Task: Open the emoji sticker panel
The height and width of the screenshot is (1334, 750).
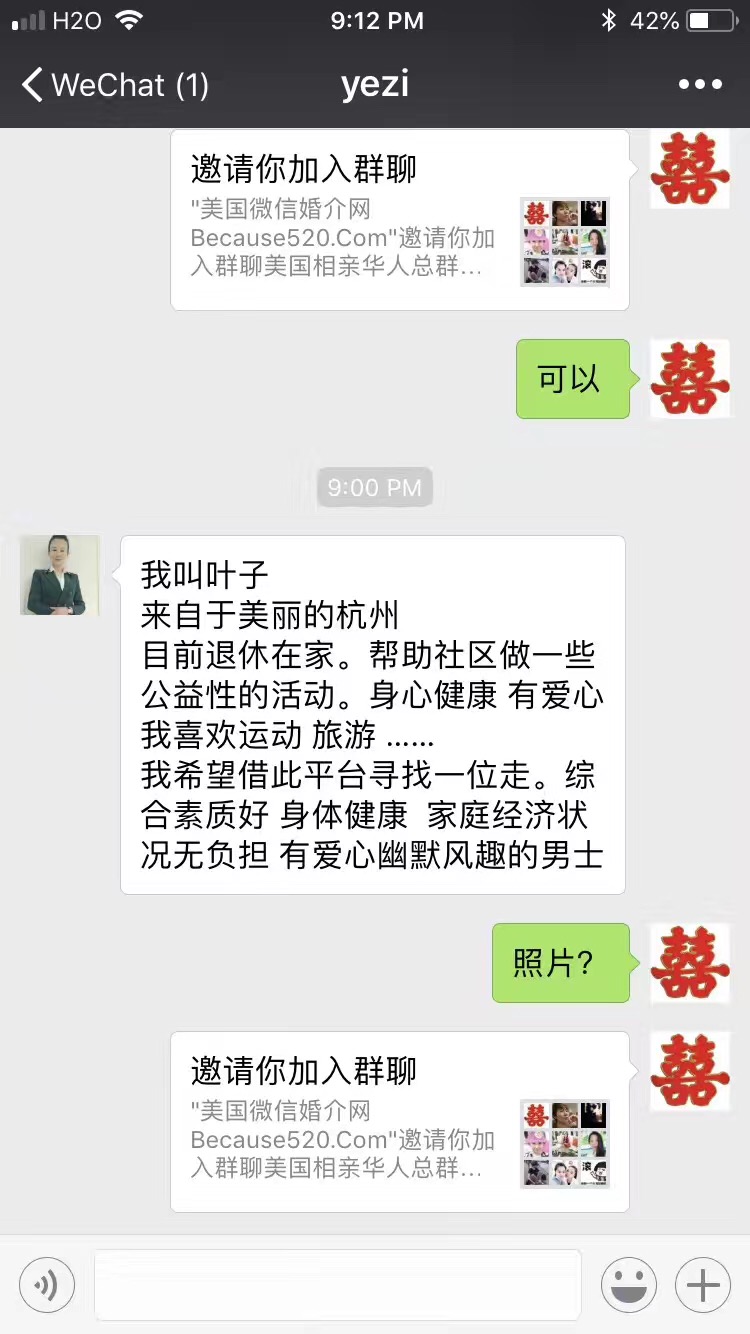Action: coord(629,1285)
